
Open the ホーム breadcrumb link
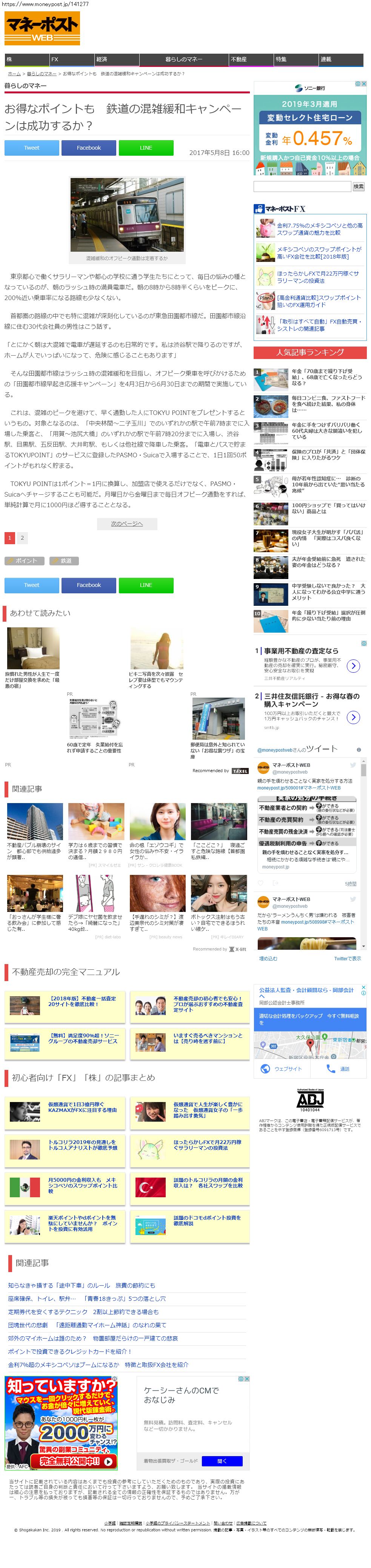(13, 74)
